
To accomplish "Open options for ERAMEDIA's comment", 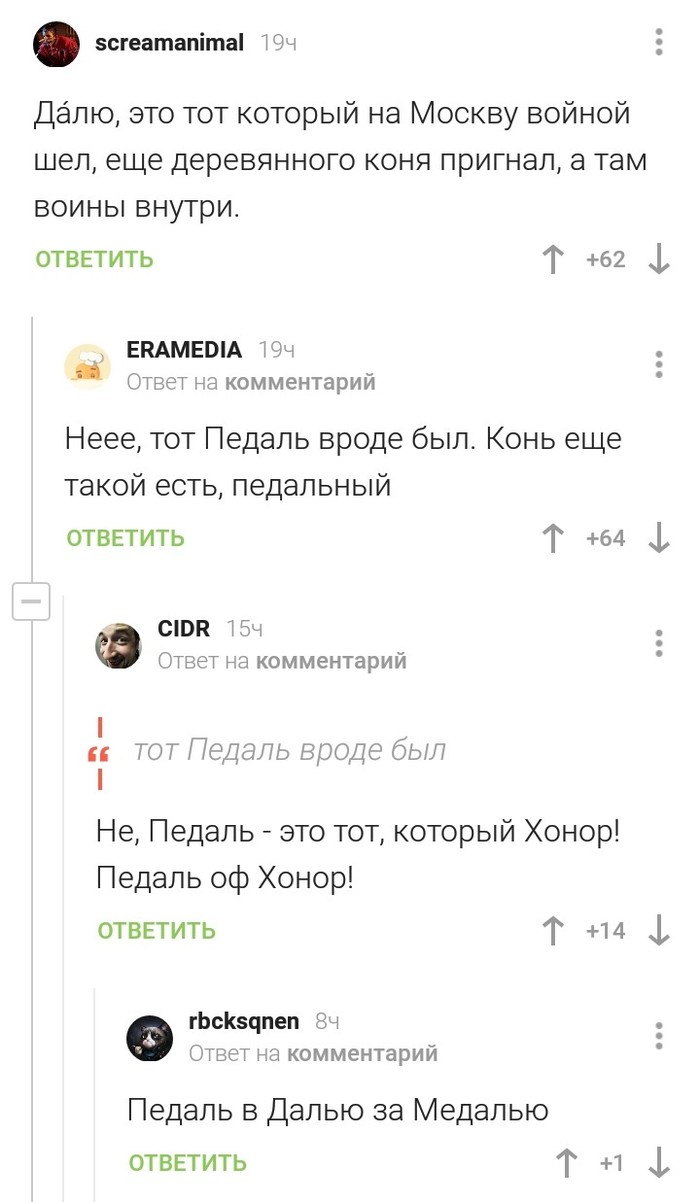I will pos(659,364).
